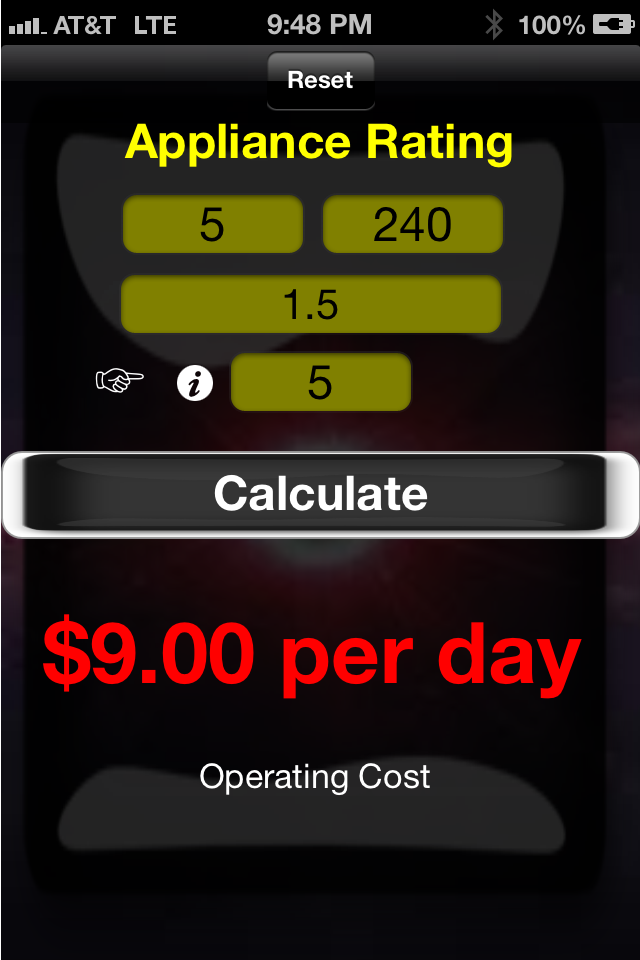The image size is (640, 960).
Task: Select the field beside the info icon
Action: [x=320, y=382]
